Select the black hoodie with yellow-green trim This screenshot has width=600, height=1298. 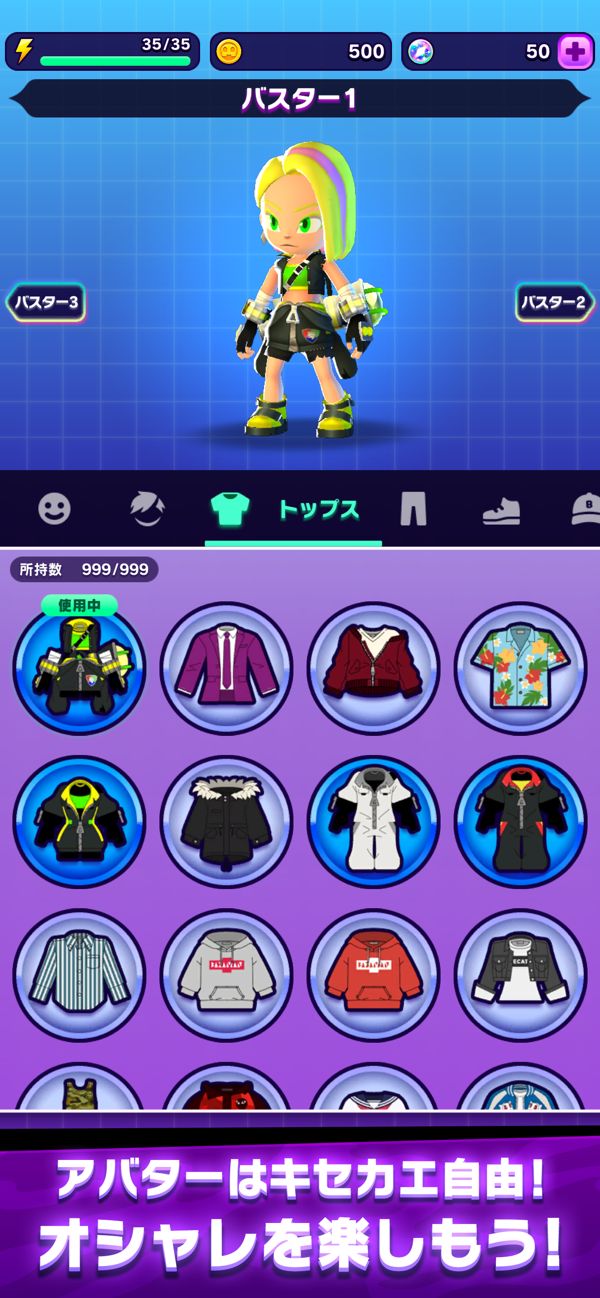[79, 821]
